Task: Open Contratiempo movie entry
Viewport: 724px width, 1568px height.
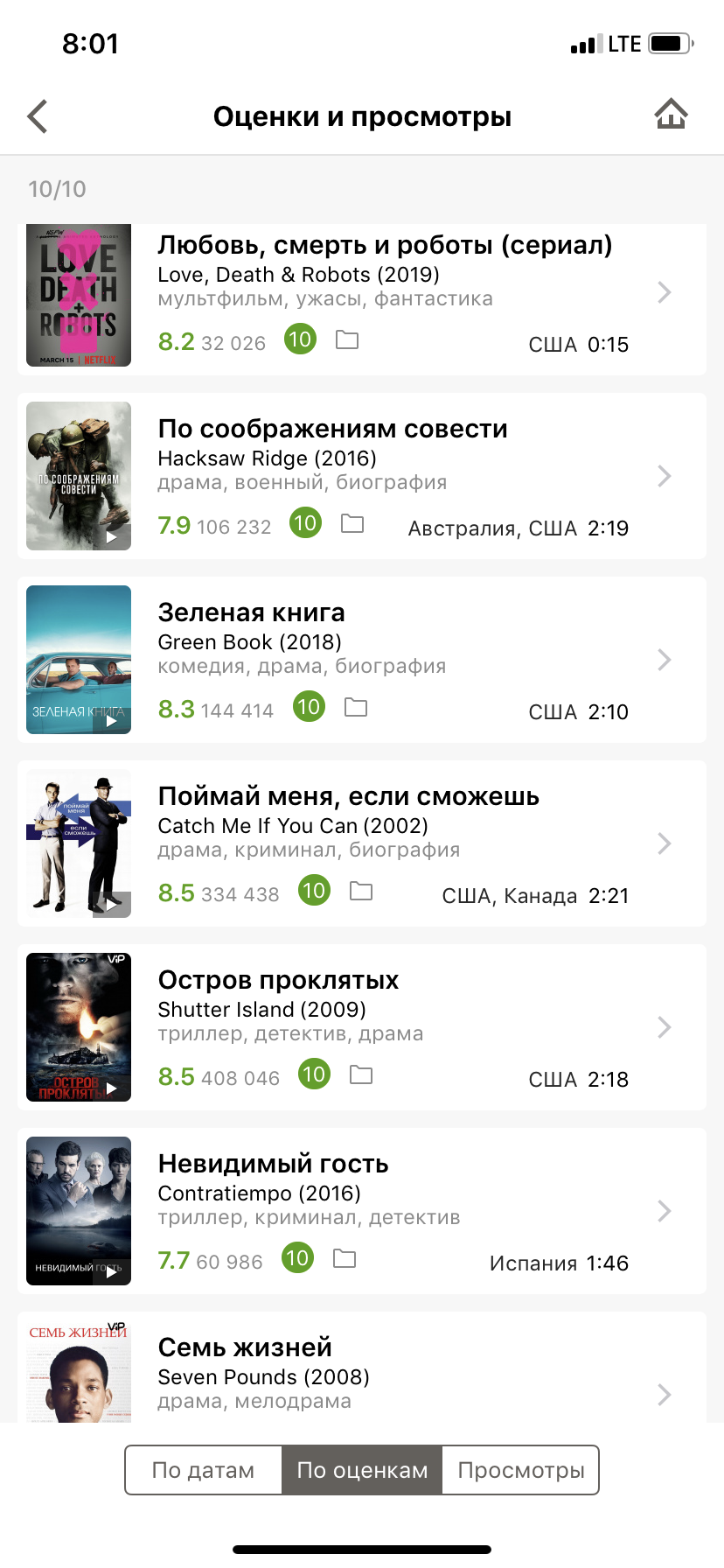Action: (362, 1211)
